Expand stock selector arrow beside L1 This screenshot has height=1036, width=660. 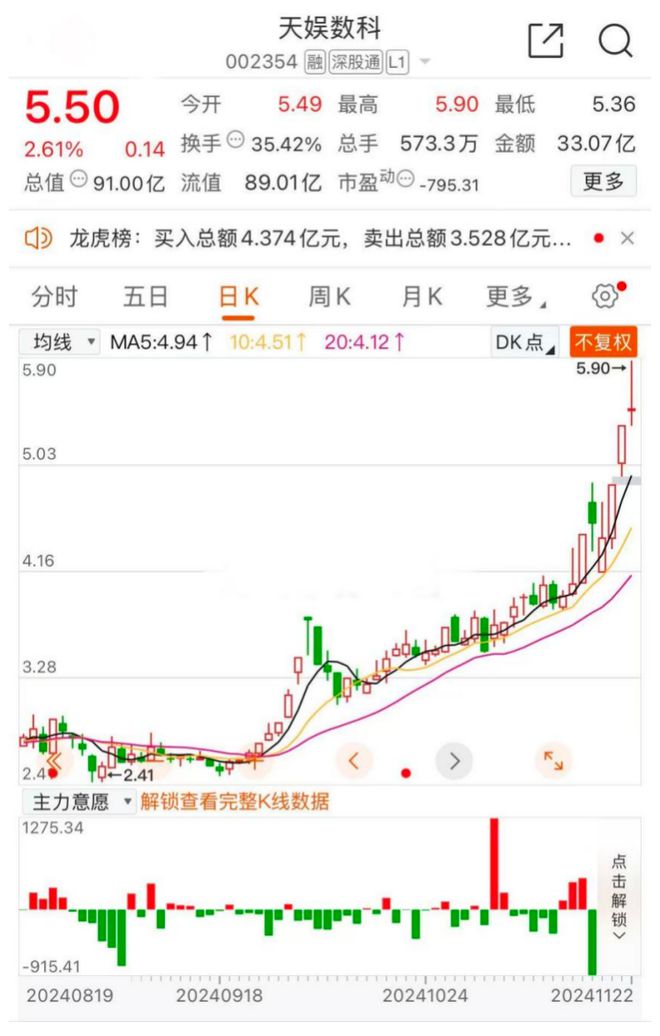coord(425,62)
